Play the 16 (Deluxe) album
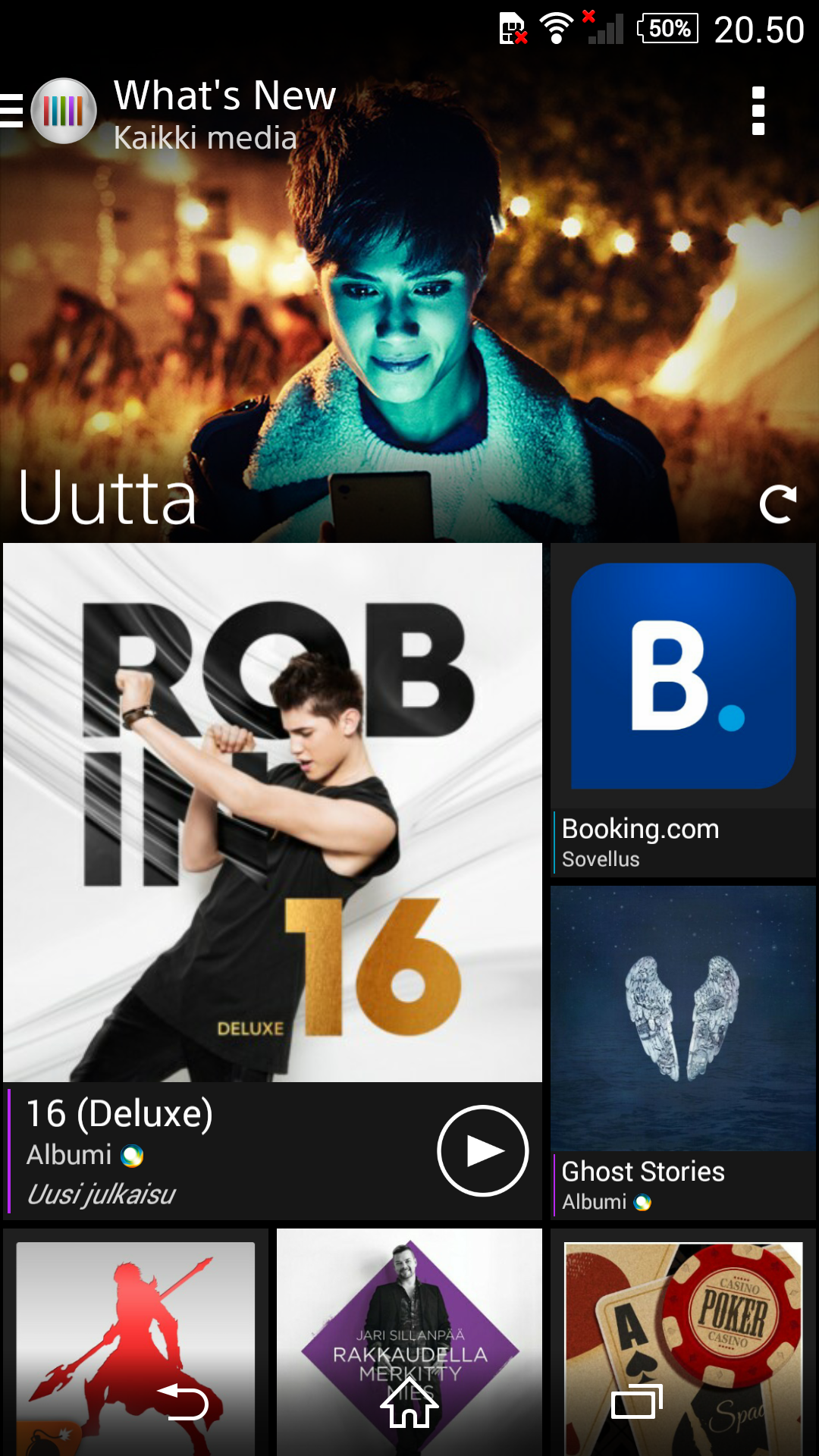This screenshot has height=1456, width=819. (x=482, y=1150)
